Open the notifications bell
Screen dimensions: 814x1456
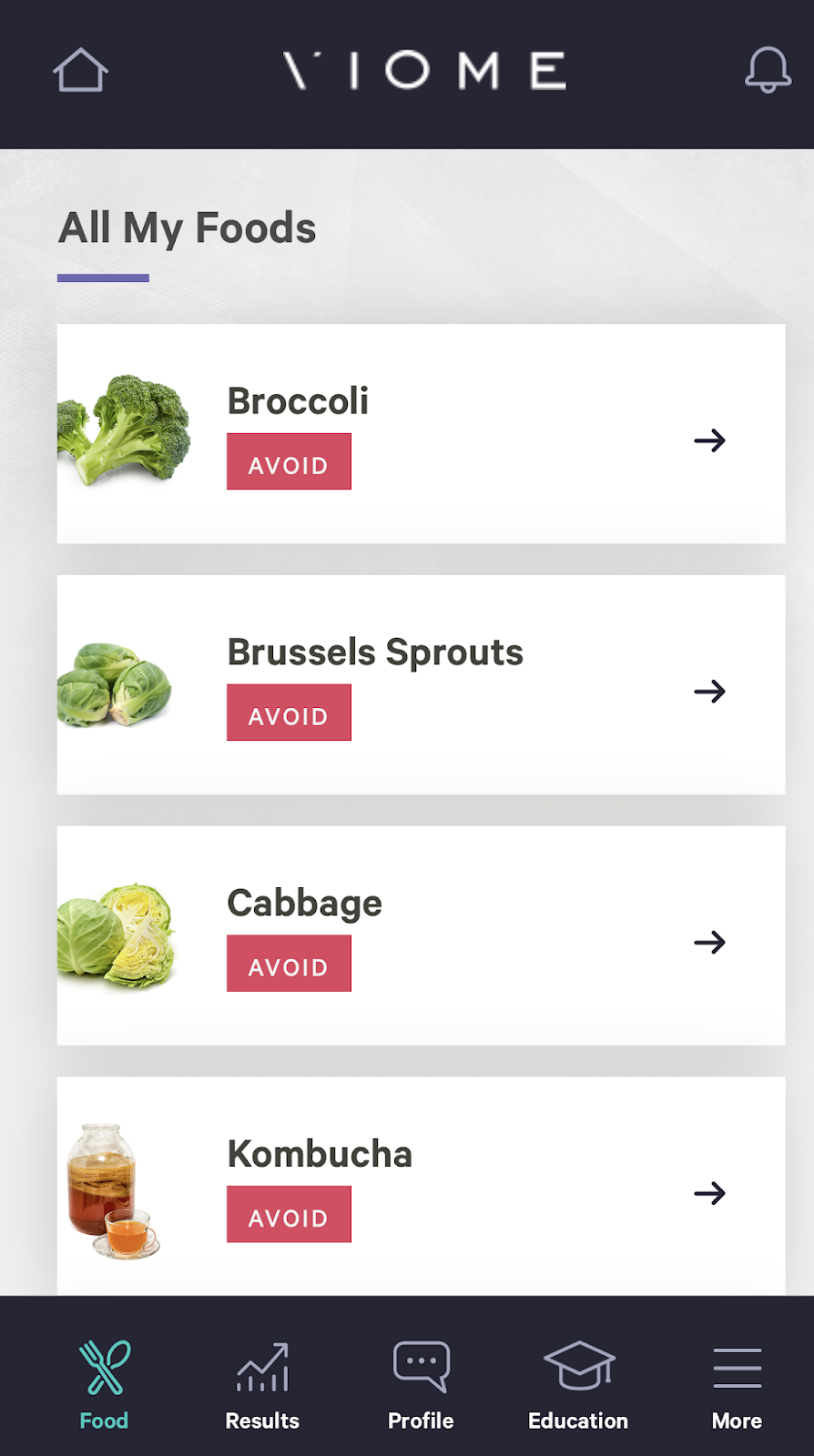click(768, 70)
